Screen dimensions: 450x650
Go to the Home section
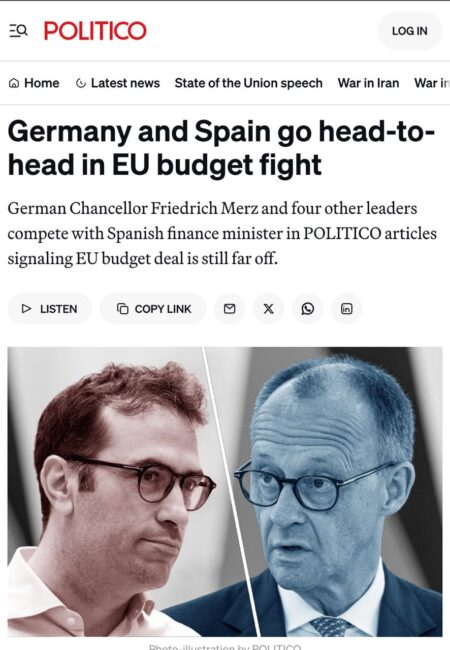(34, 83)
